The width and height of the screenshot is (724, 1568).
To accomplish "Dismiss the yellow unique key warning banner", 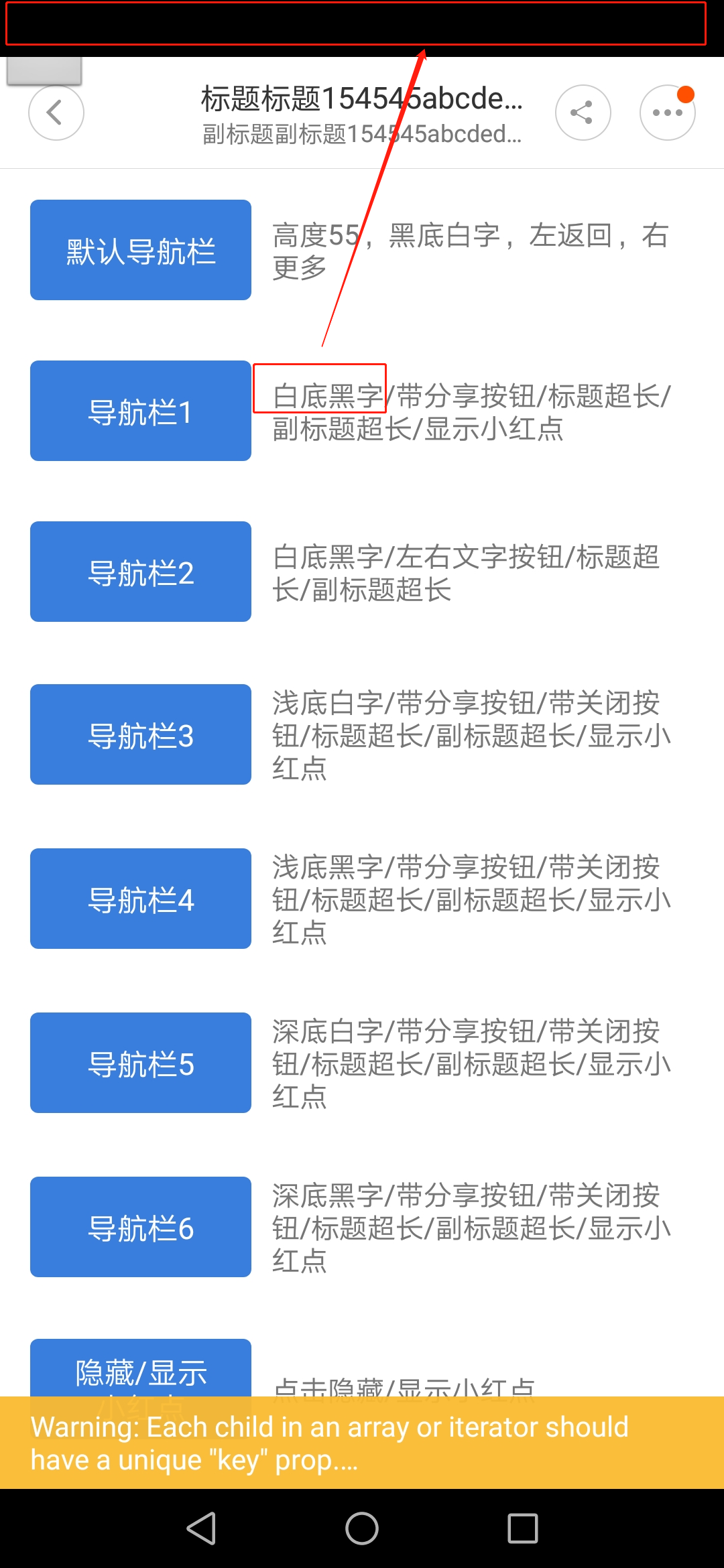I will pos(362,1444).
